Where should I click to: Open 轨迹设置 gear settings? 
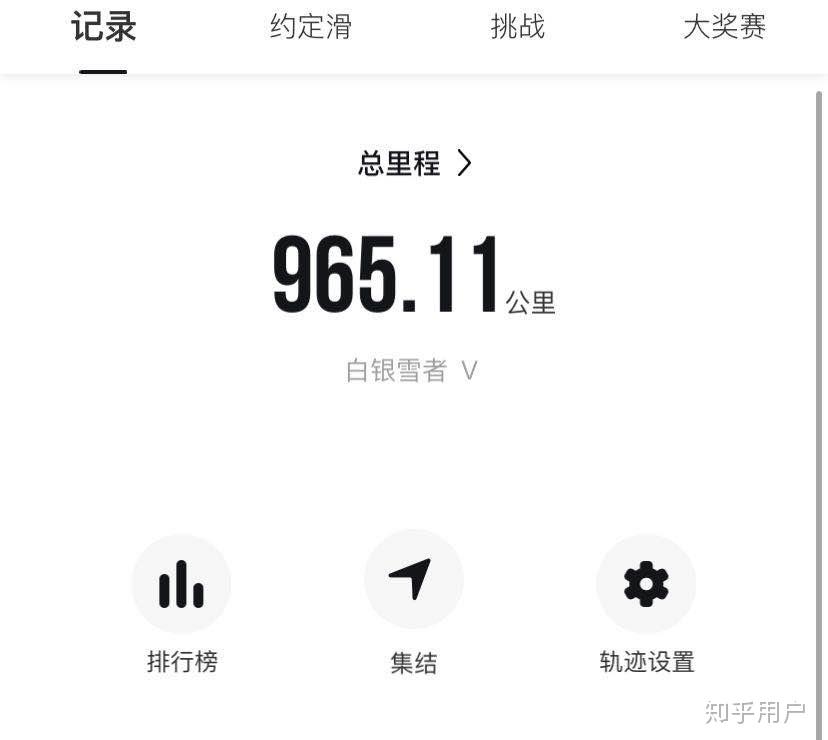[x=646, y=584]
